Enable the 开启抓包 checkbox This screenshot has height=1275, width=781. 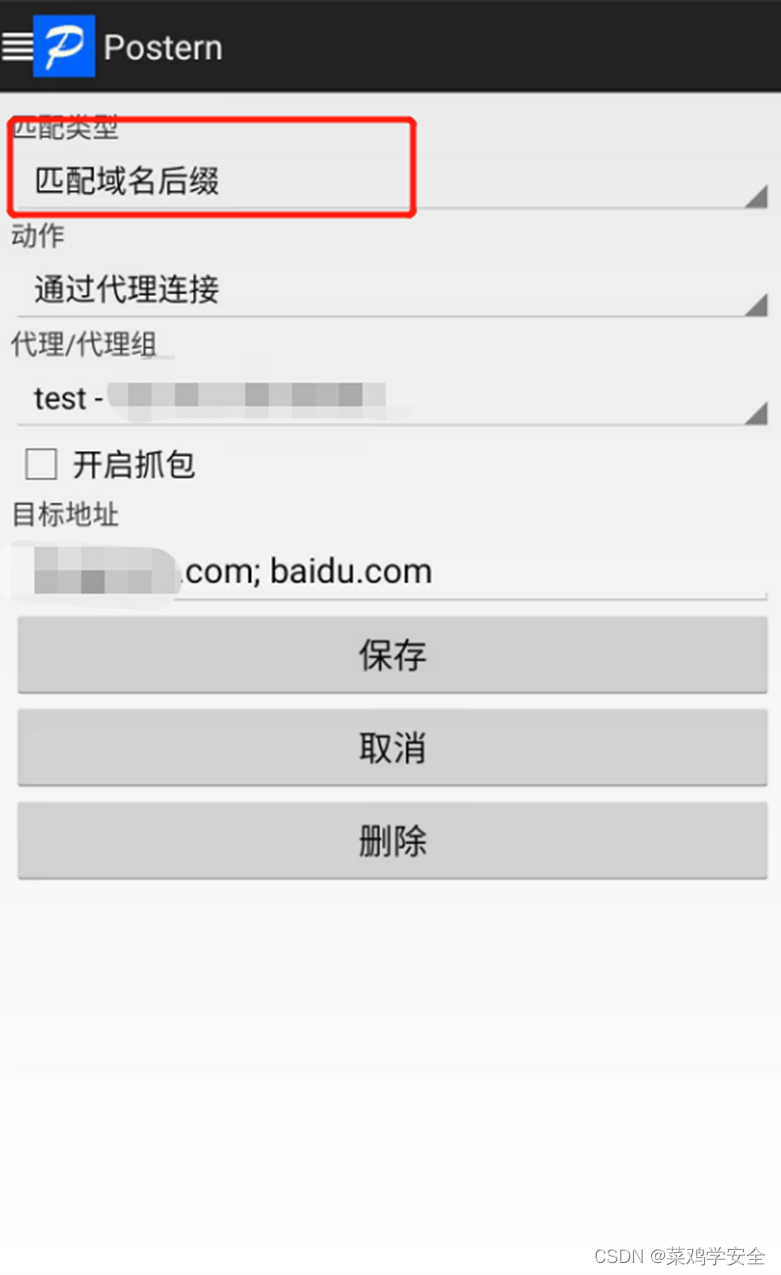(x=42, y=464)
